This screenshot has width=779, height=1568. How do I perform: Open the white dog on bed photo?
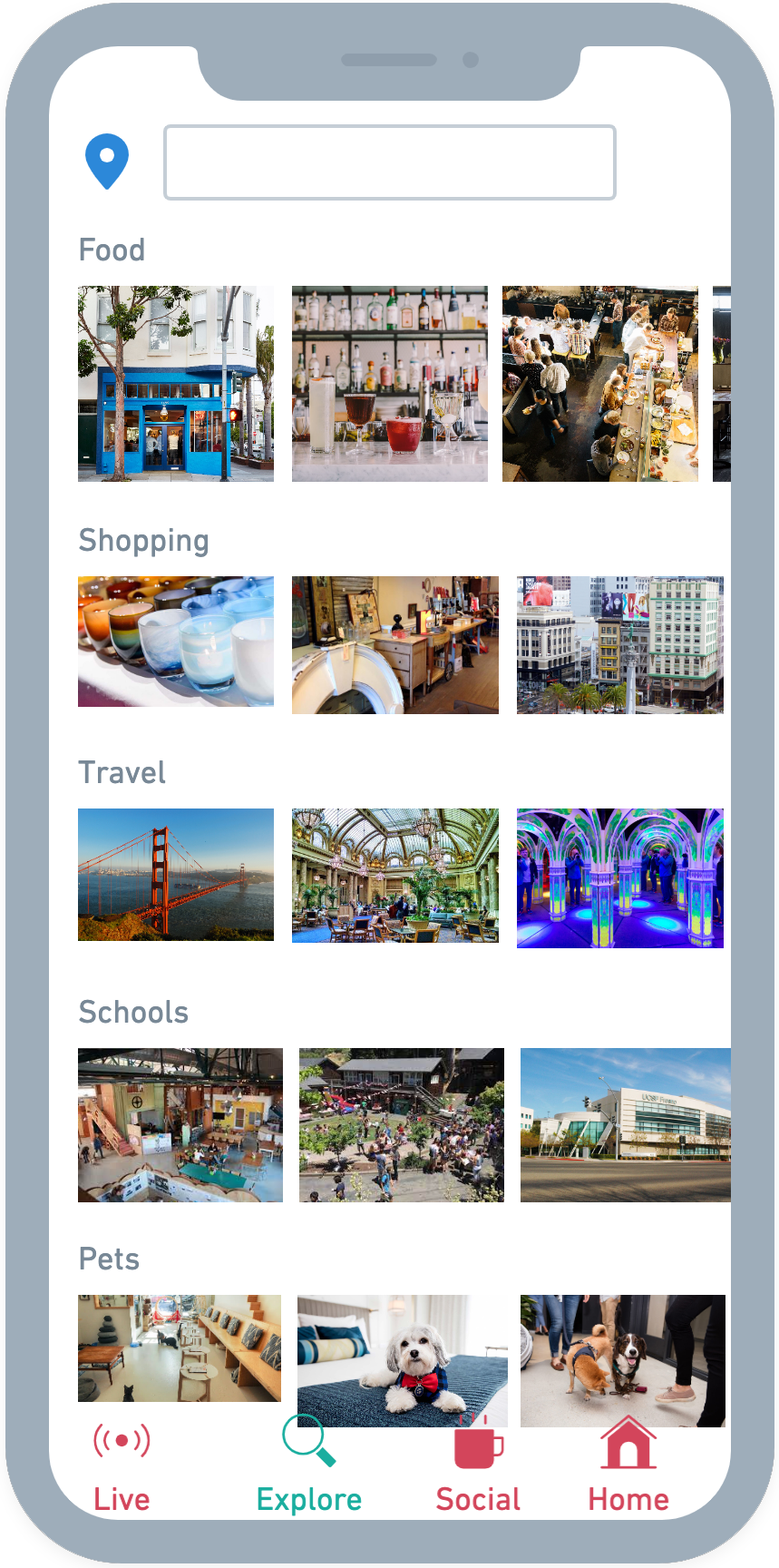403,1358
